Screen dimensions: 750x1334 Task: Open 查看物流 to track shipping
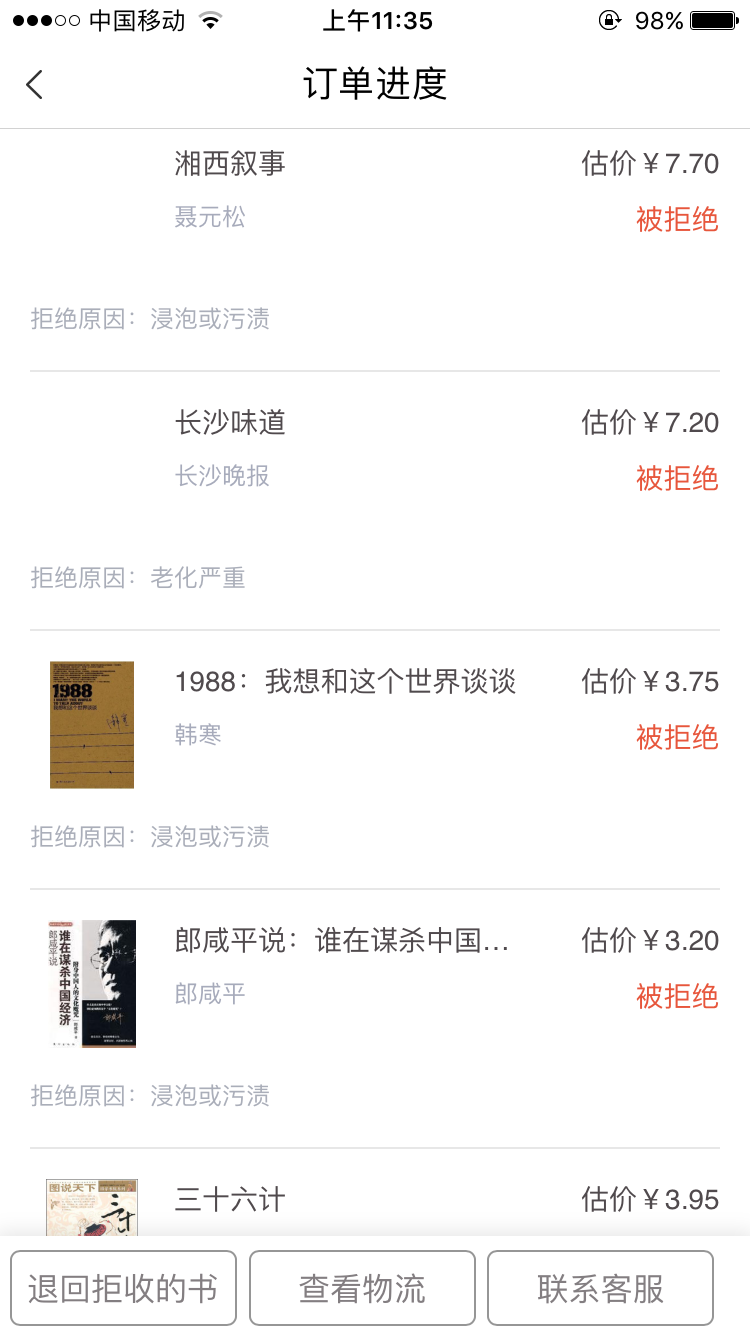tap(362, 1288)
